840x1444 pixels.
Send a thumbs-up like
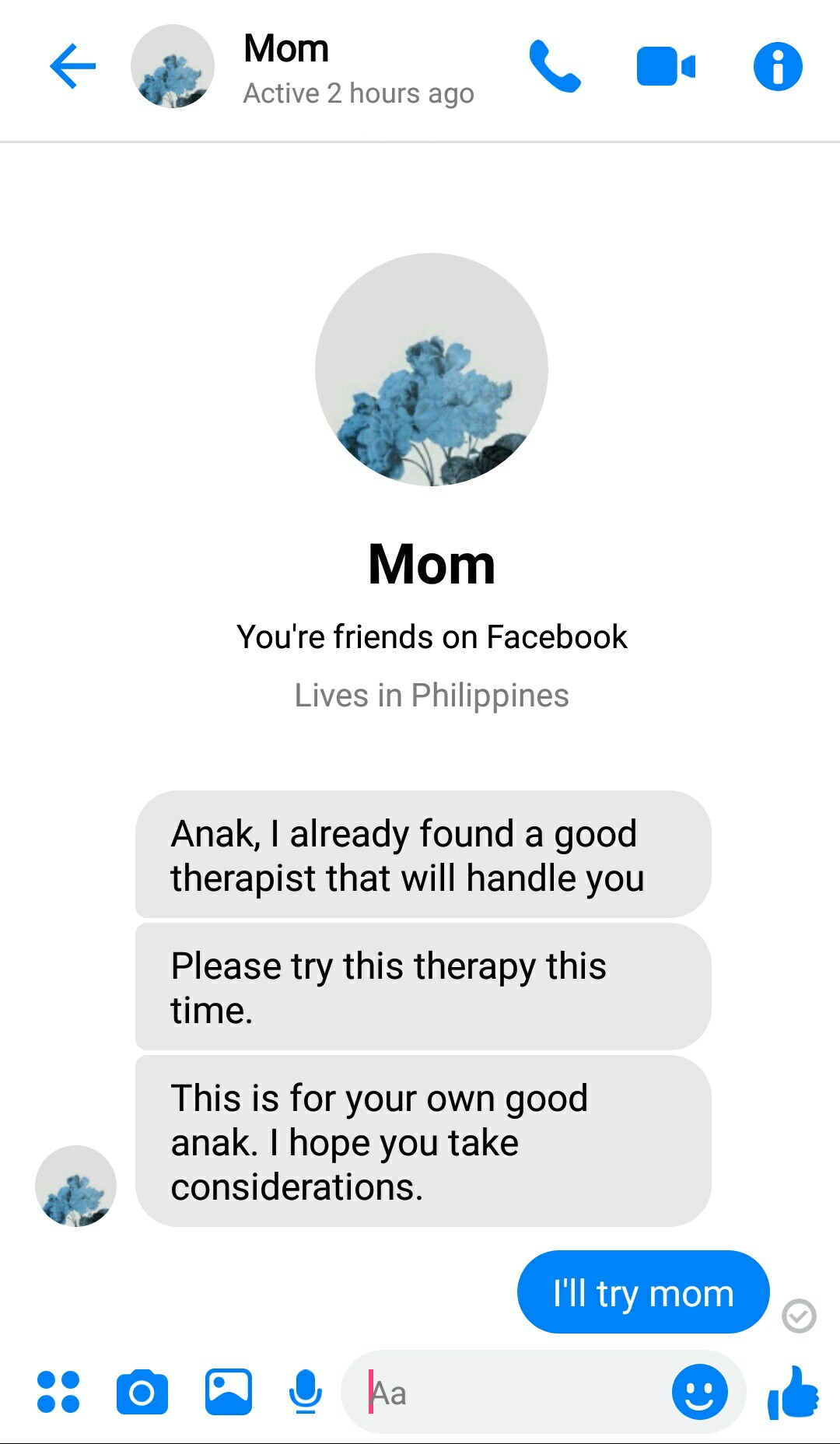793,1393
